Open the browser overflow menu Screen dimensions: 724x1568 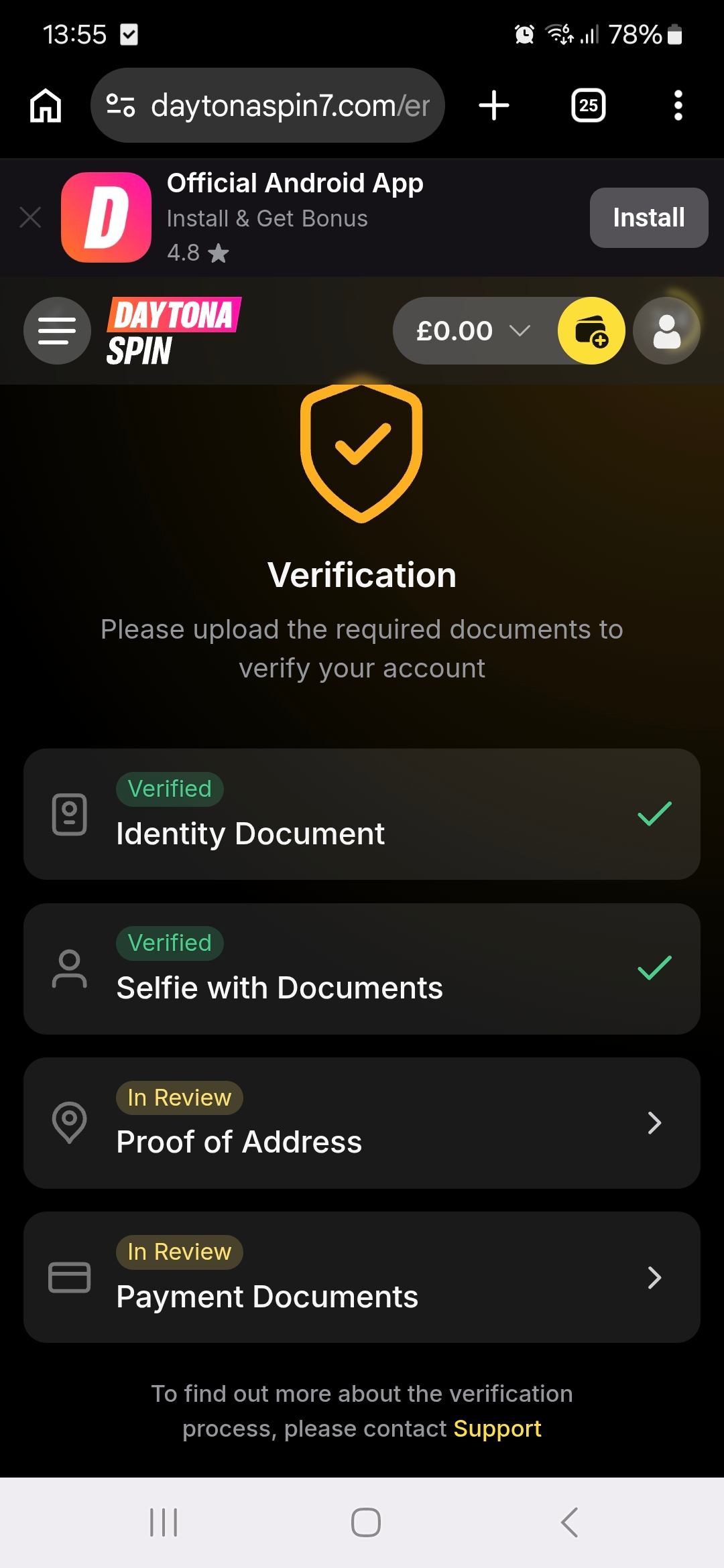click(678, 105)
